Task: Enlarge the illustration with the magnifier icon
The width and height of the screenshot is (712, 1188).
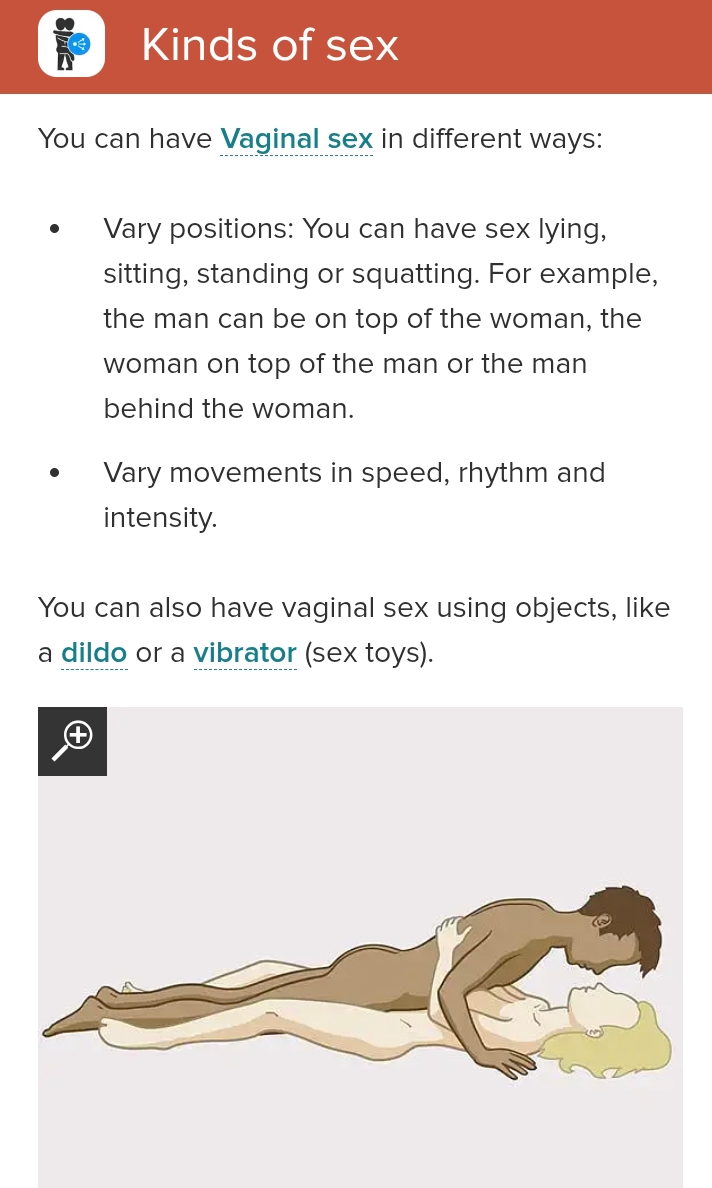Action: tap(72, 741)
